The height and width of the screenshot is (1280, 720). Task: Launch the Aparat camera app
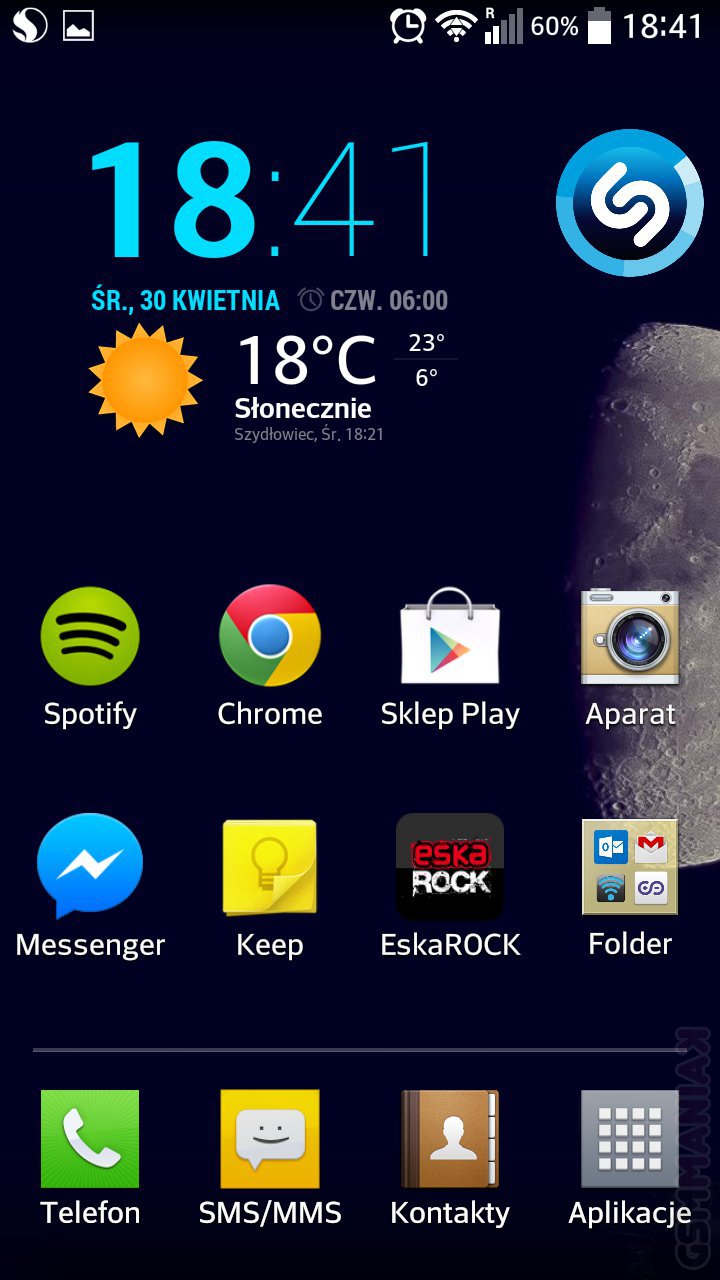630,637
